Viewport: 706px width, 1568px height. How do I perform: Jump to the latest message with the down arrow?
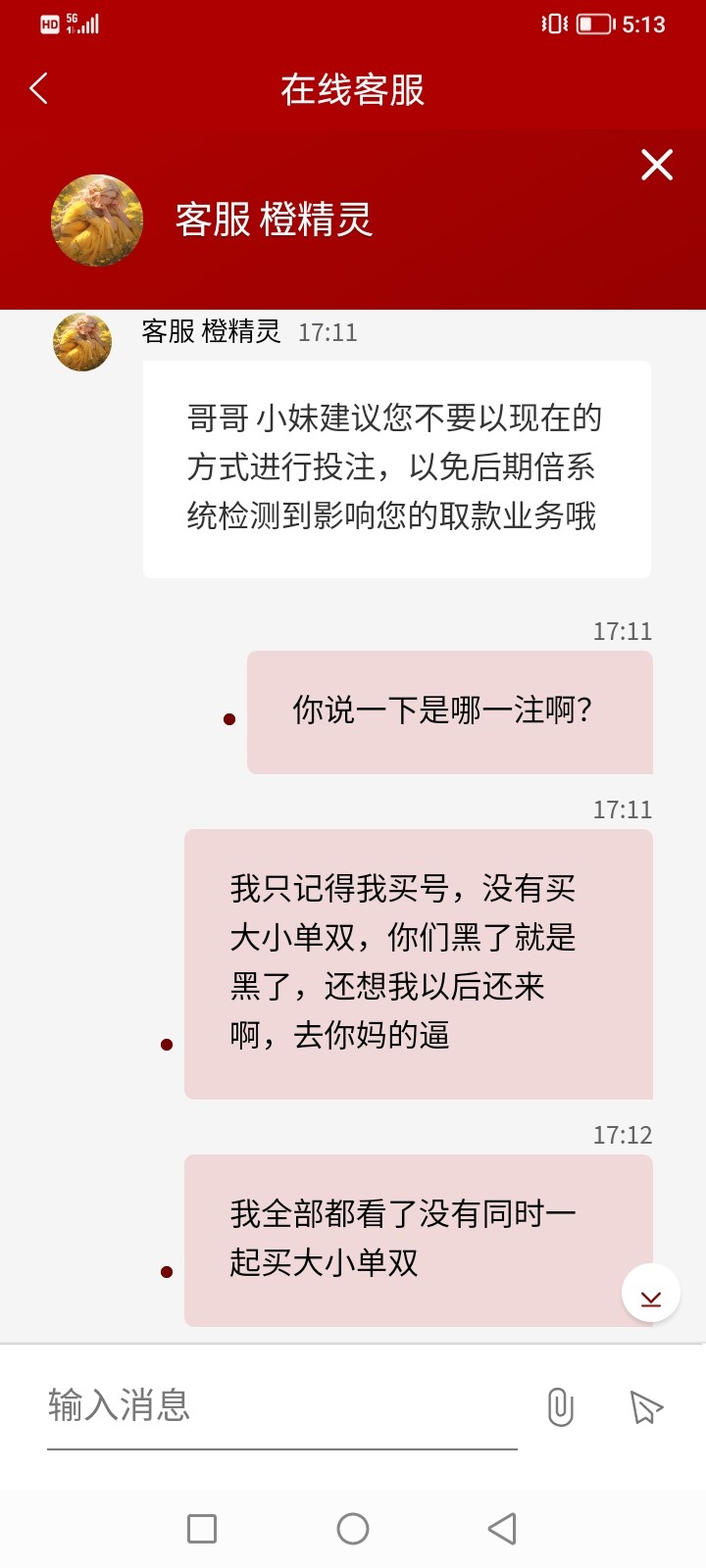[x=651, y=1296]
